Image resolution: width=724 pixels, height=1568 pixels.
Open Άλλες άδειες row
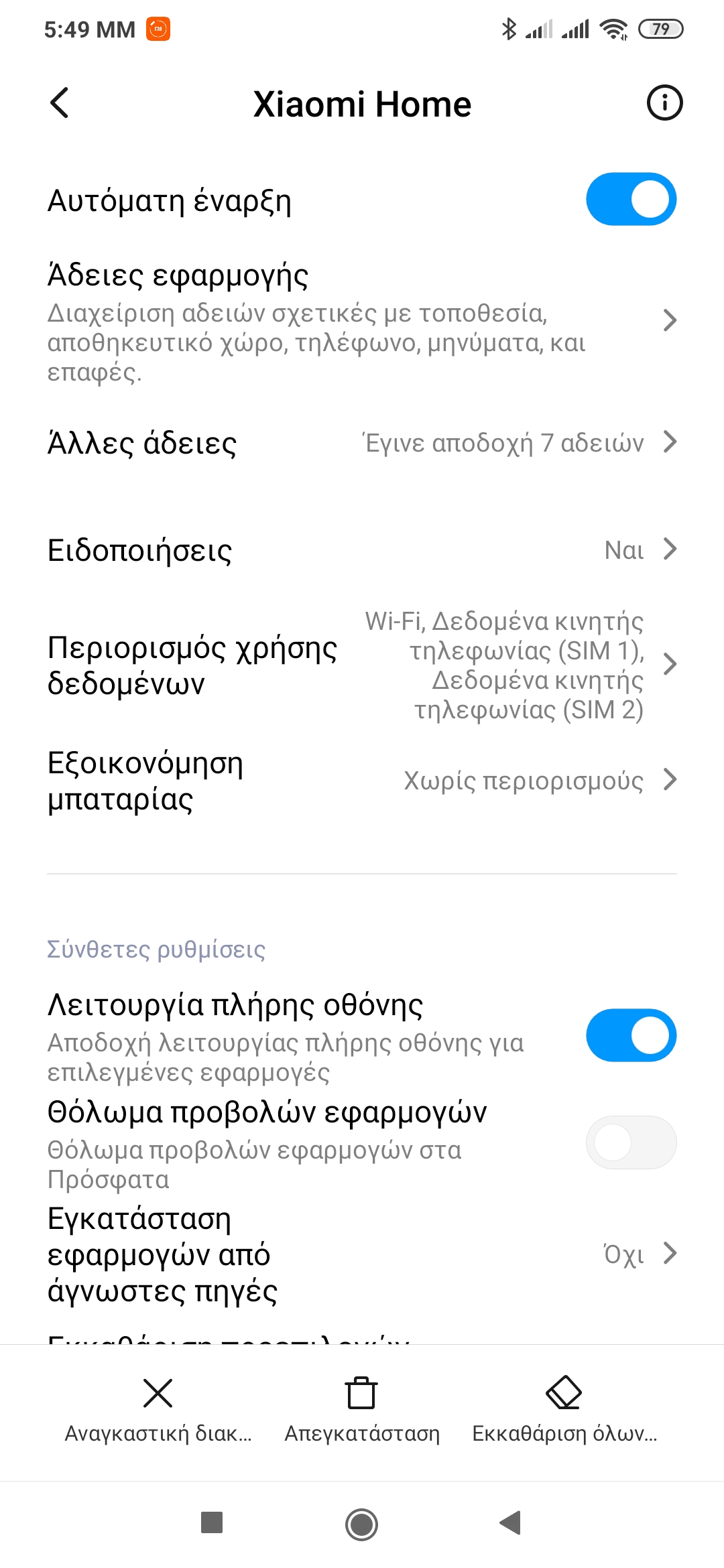click(362, 443)
